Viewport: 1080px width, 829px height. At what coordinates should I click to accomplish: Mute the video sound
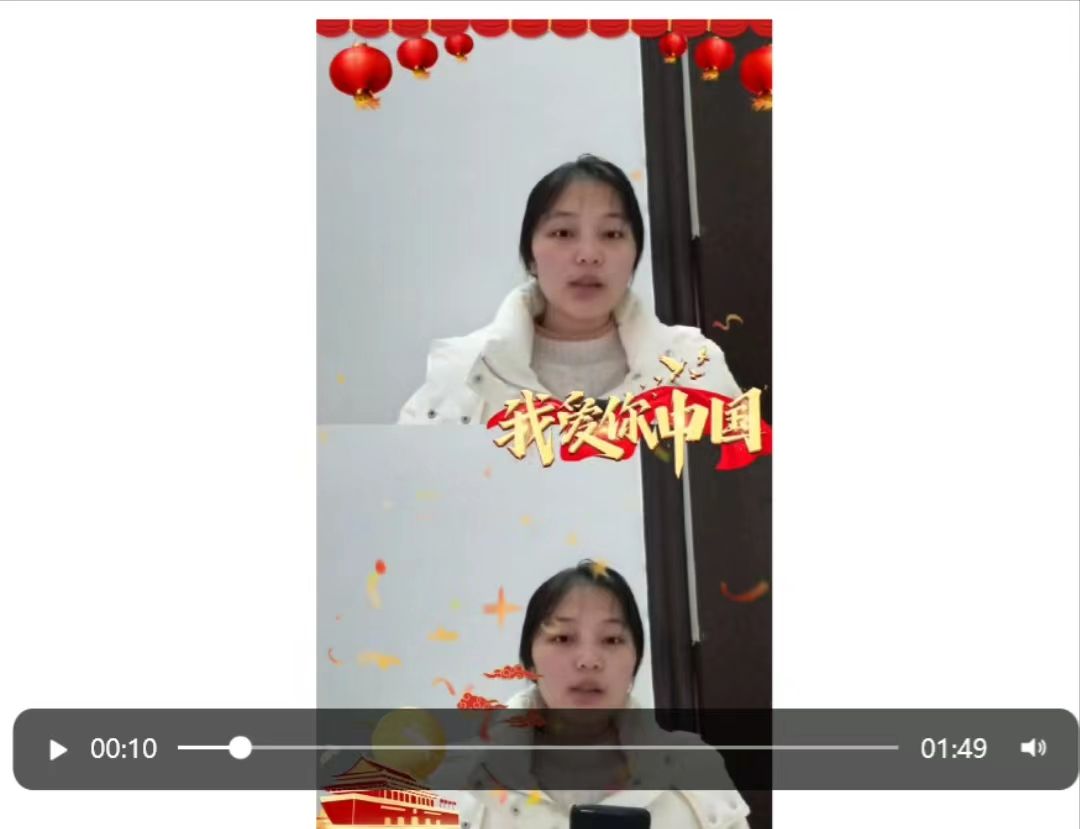pos(1033,748)
